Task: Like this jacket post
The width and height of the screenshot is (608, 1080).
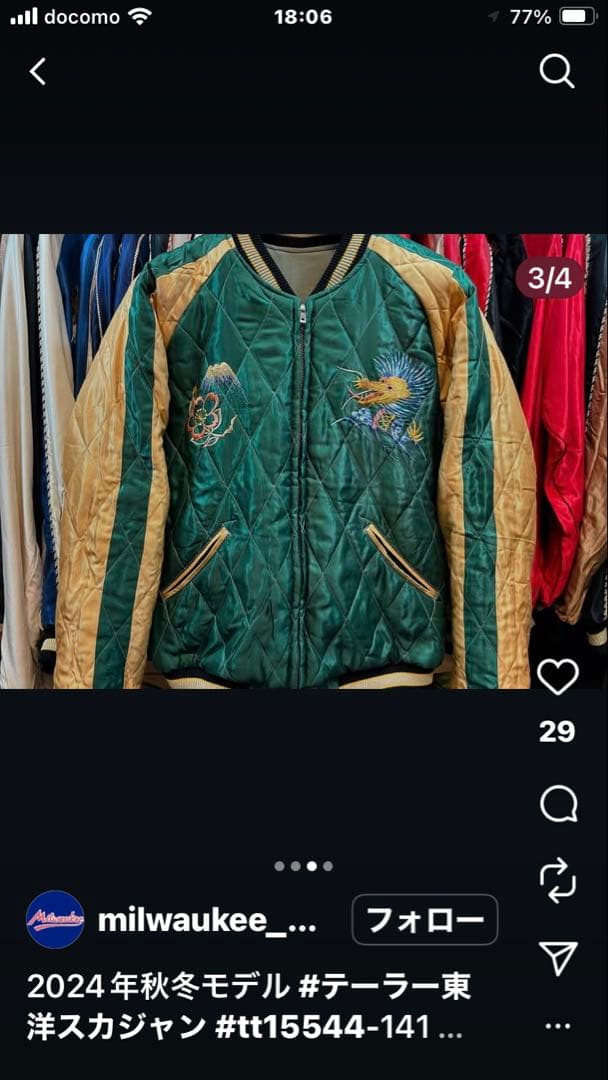Action: pos(557,677)
